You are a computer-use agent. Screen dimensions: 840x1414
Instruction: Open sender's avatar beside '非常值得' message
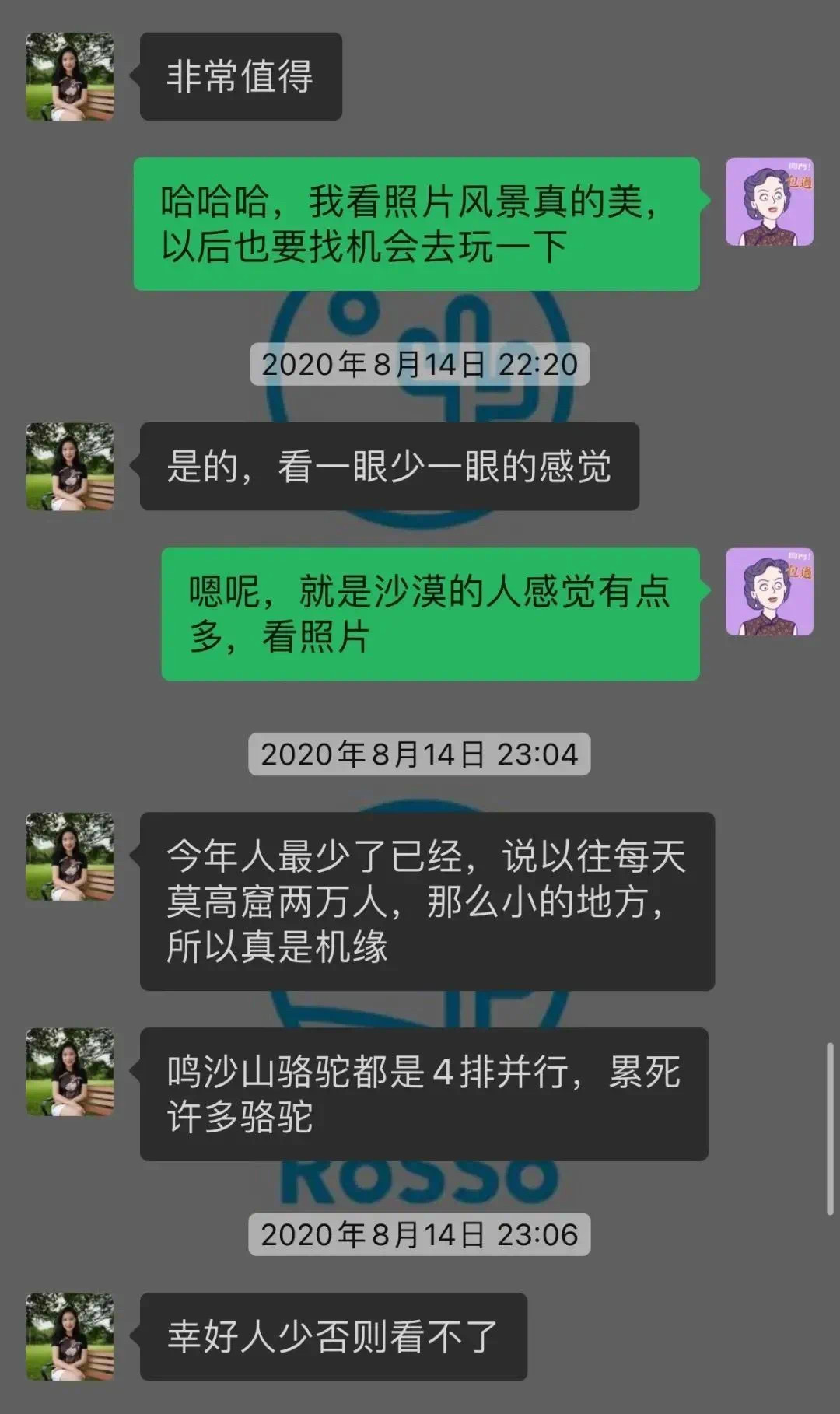point(70,76)
